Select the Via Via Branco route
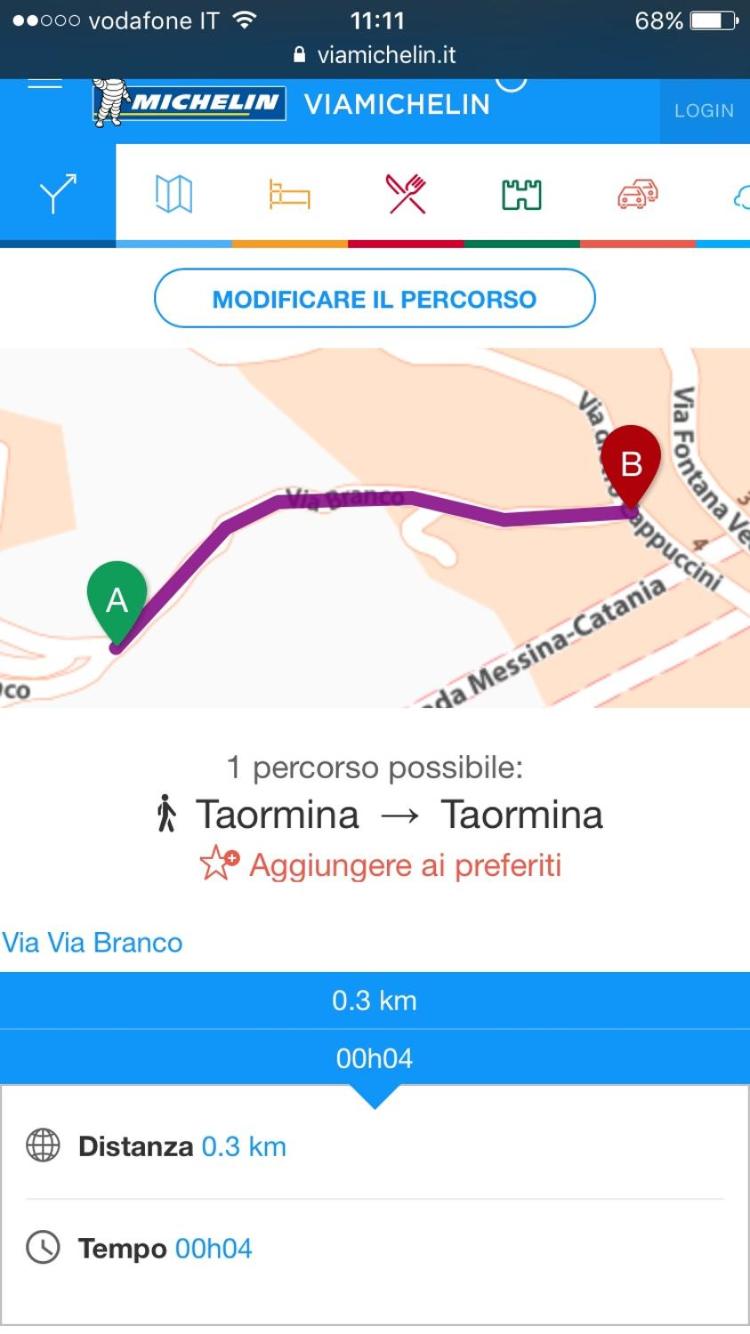750x1334 pixels. coord(92,943)
